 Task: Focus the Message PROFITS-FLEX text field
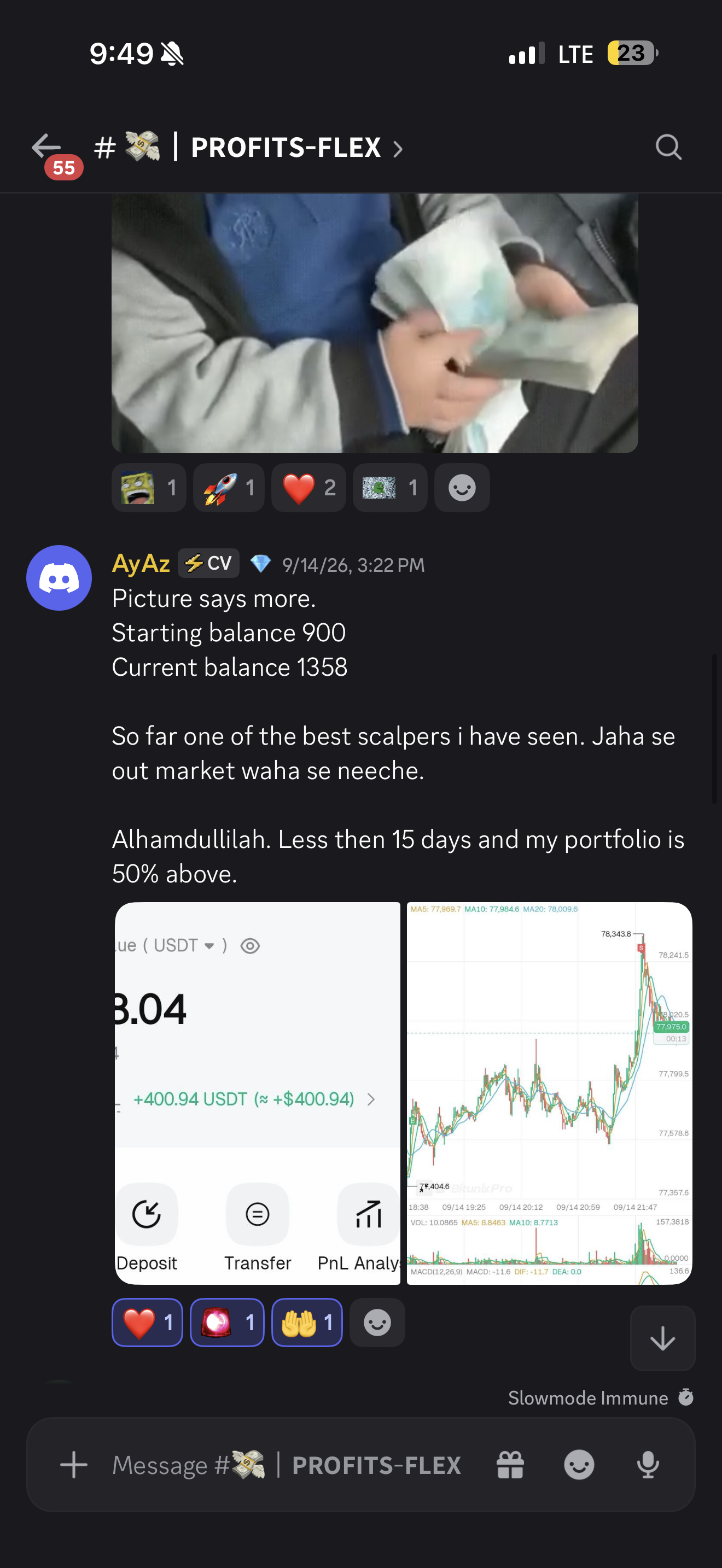point(286,1465)
